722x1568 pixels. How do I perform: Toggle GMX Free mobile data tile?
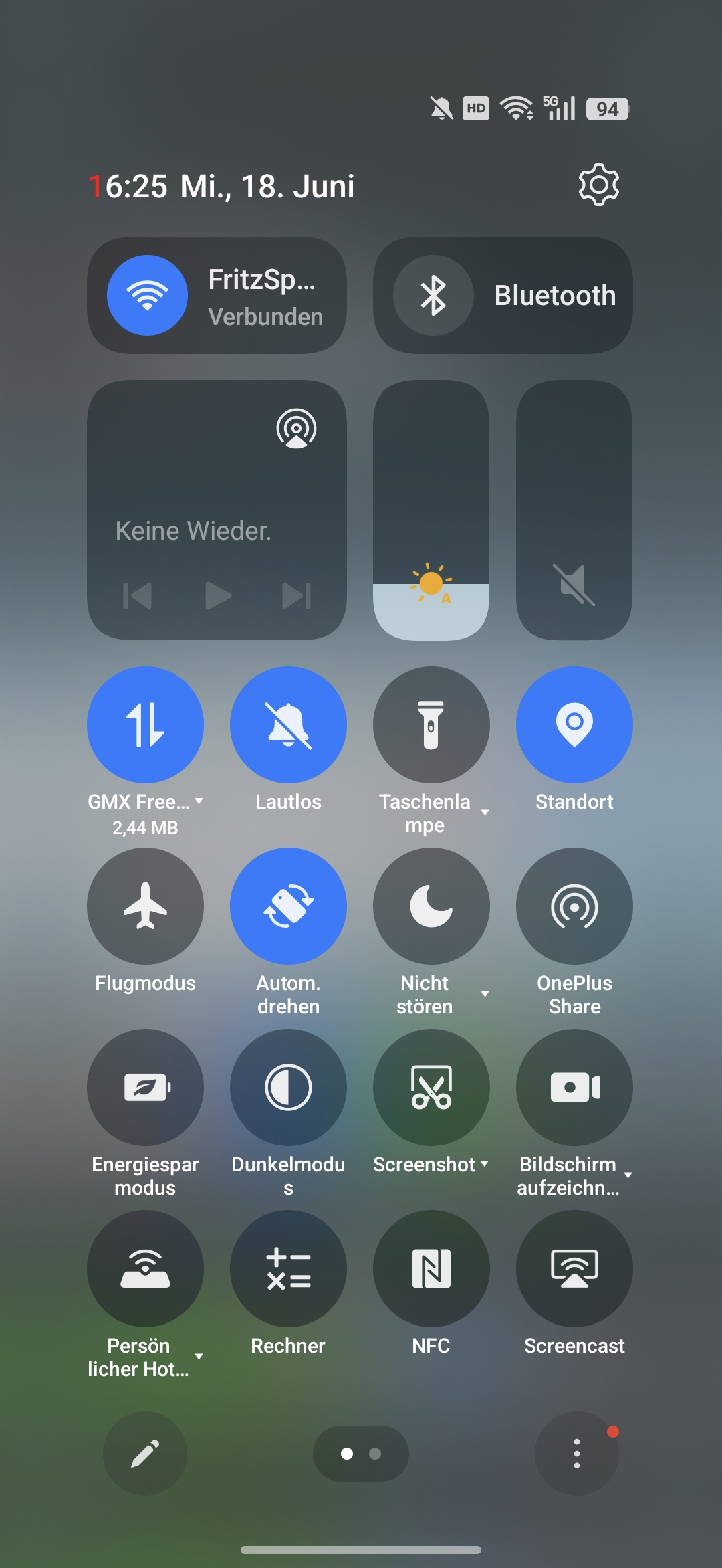(145, 724)
